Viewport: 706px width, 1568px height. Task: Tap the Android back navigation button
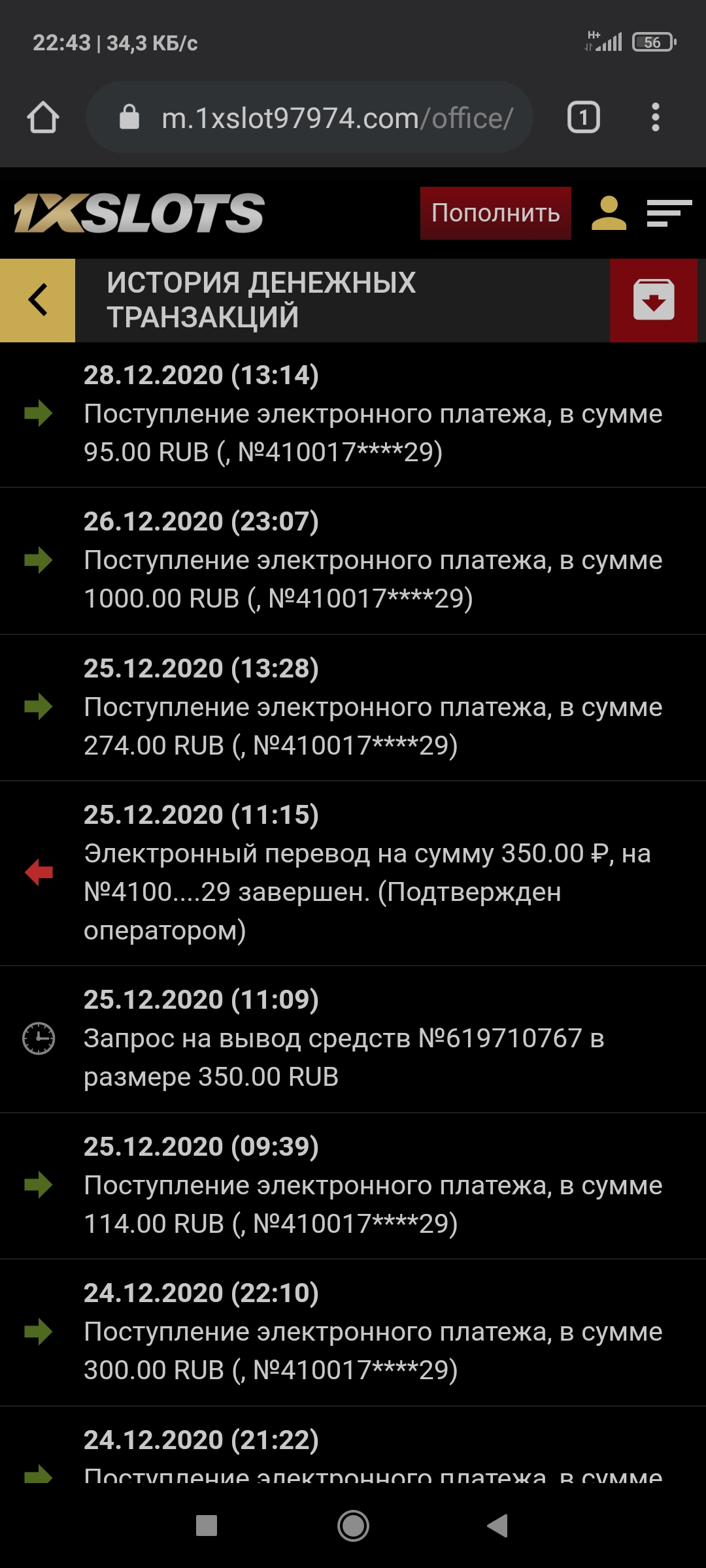[498, 1526]
